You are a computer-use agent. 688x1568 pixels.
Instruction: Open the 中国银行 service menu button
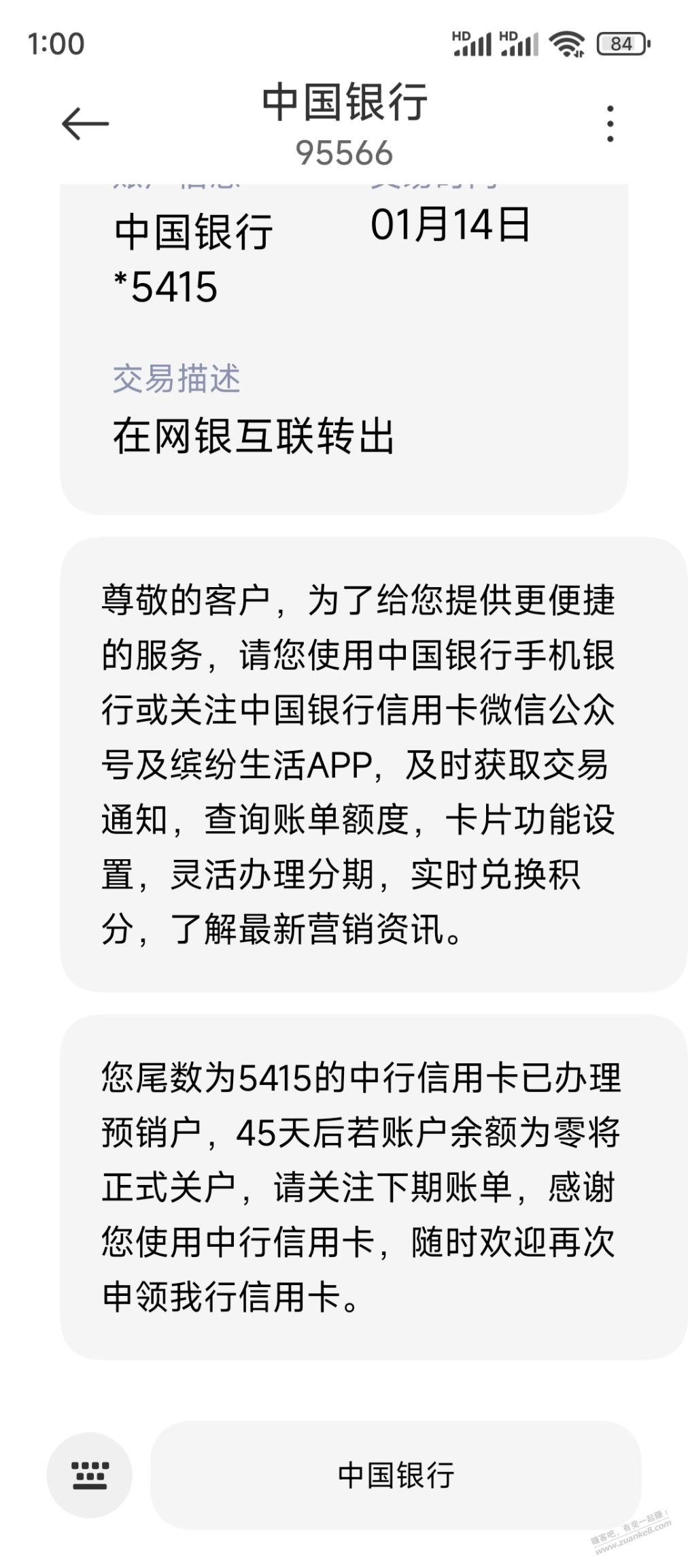point(396,1475)
